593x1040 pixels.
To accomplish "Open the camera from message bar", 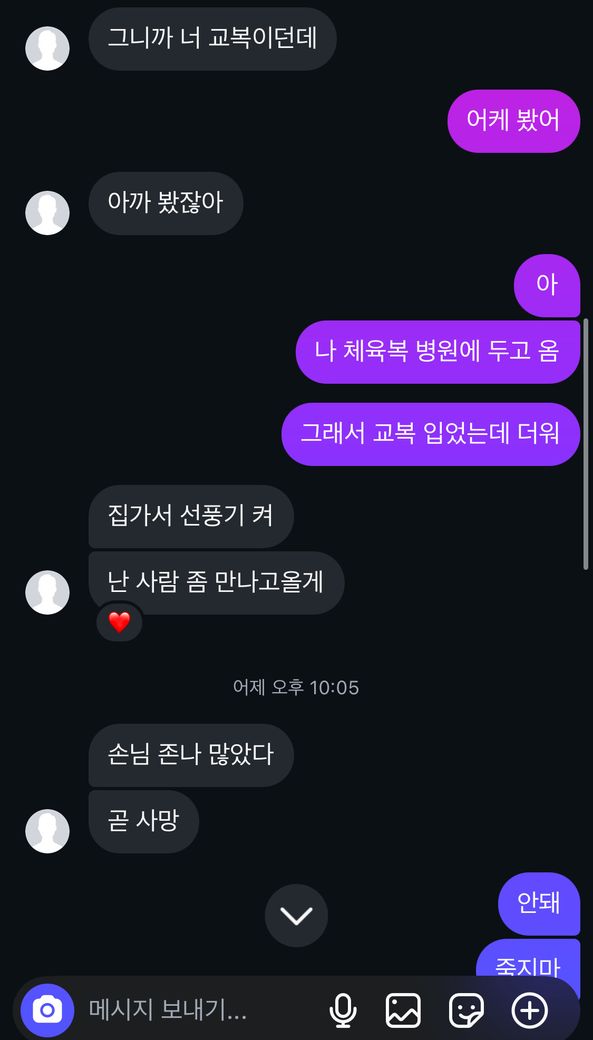I will (47, 1010).
